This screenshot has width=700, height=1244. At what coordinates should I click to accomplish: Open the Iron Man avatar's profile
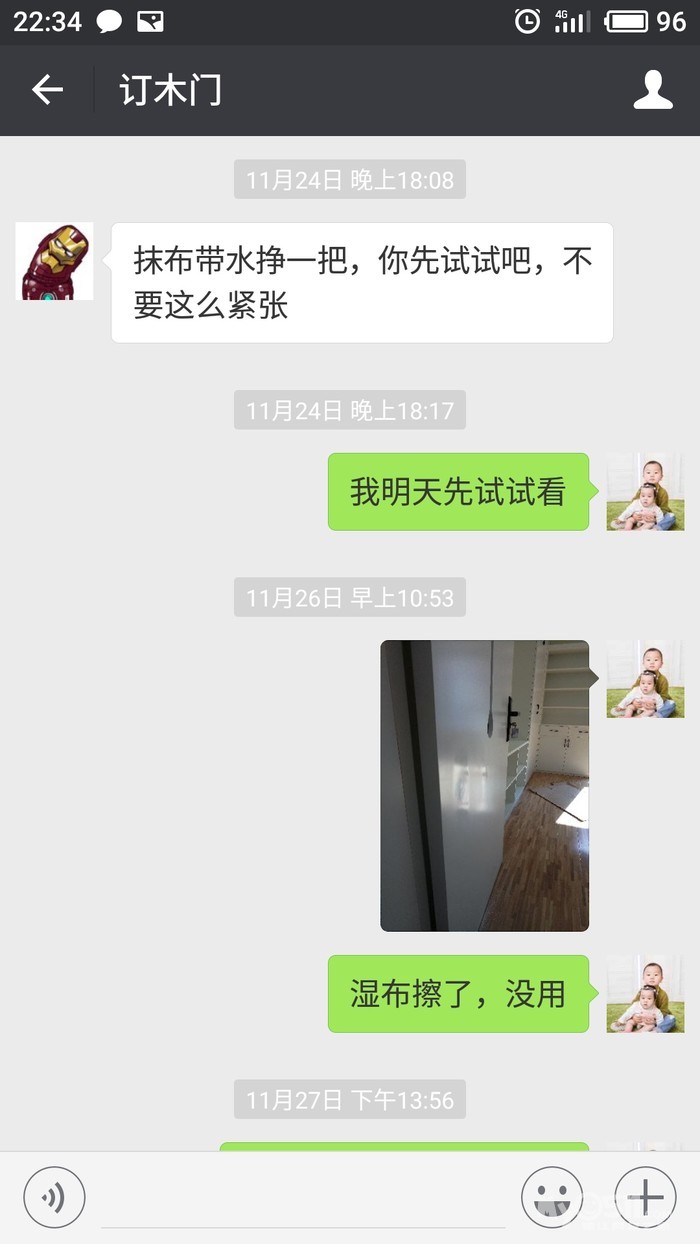55,262
